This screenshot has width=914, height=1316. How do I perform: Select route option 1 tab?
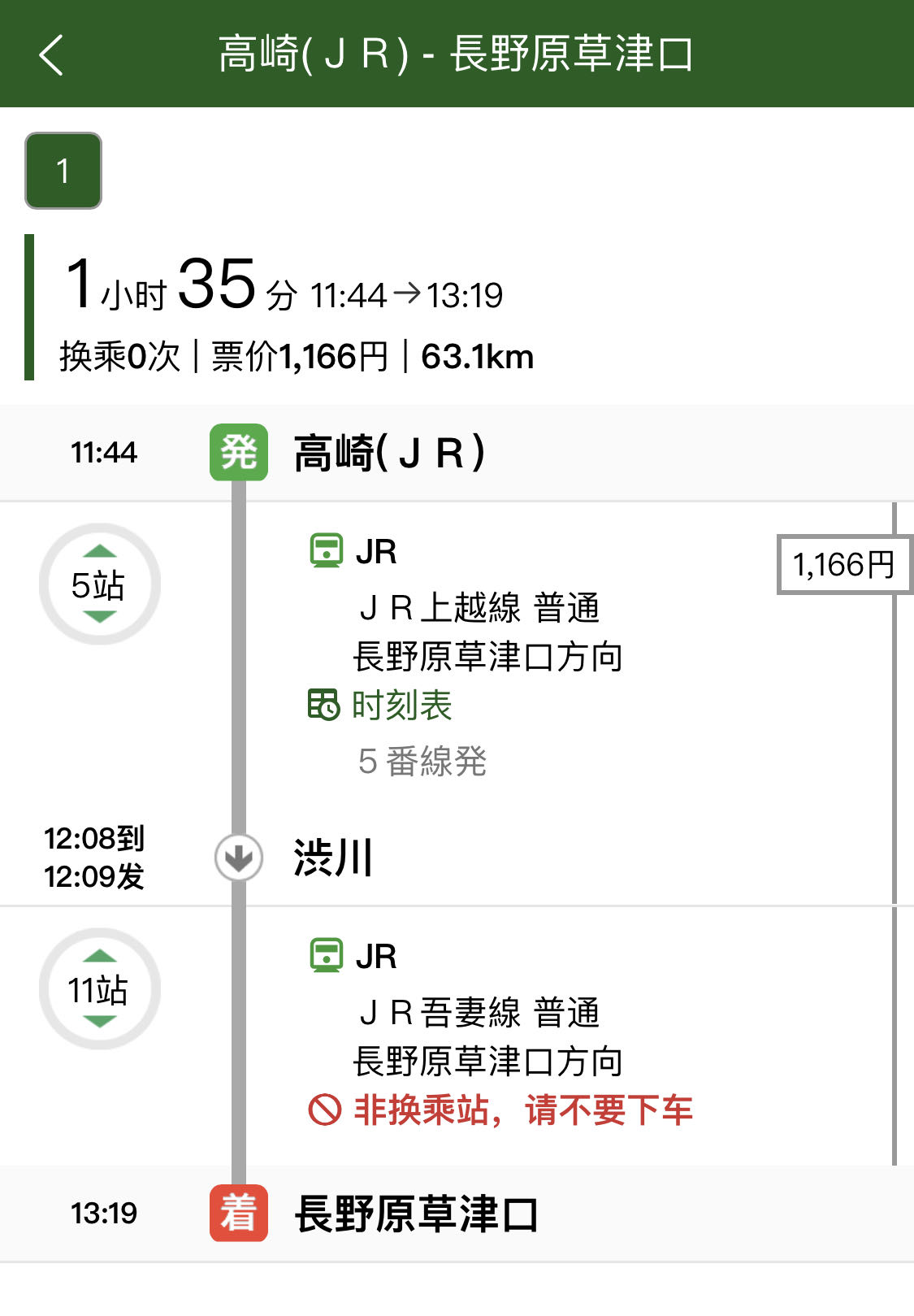63,172
